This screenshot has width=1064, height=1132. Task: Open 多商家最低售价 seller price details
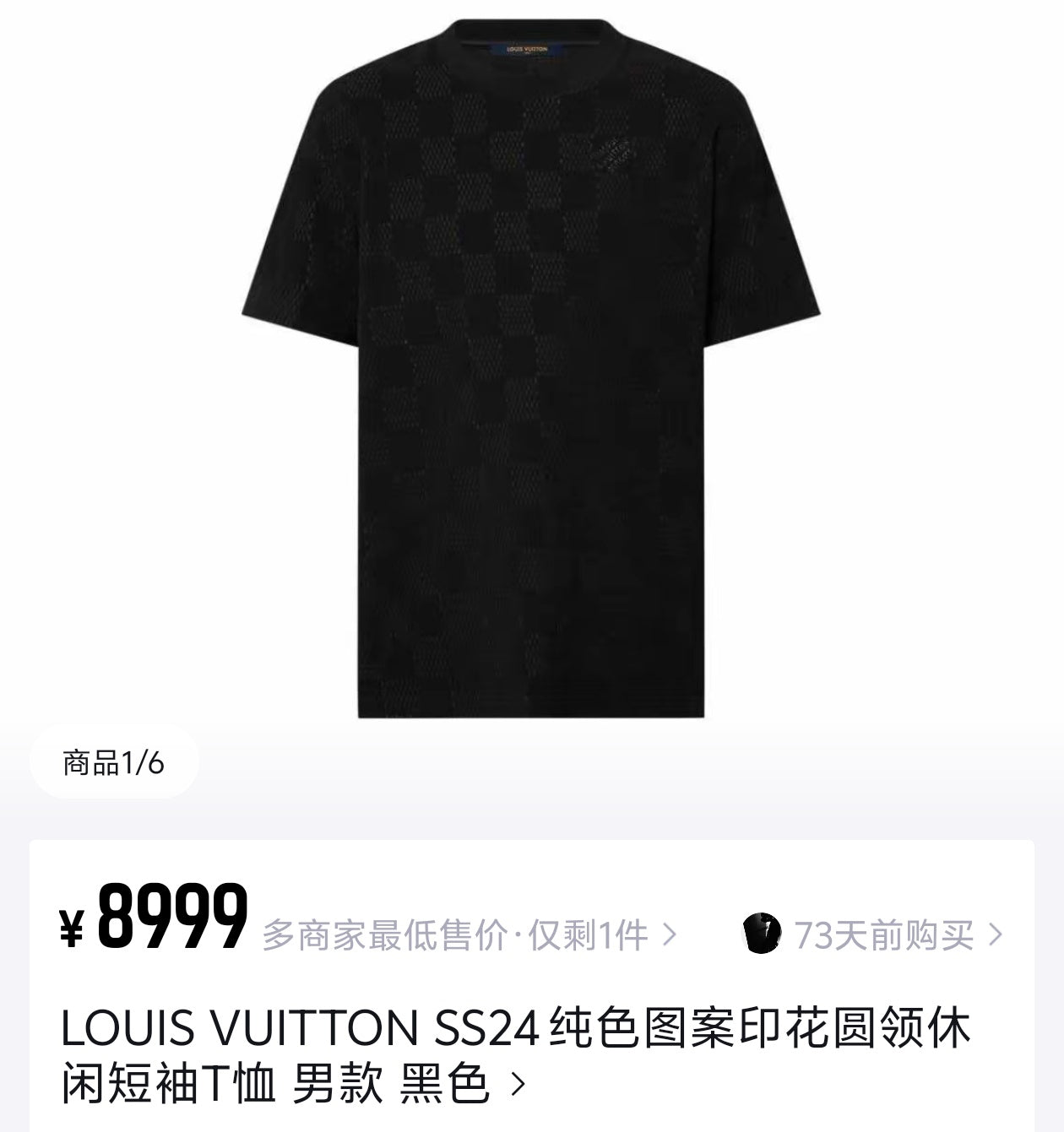coord(469,935)
